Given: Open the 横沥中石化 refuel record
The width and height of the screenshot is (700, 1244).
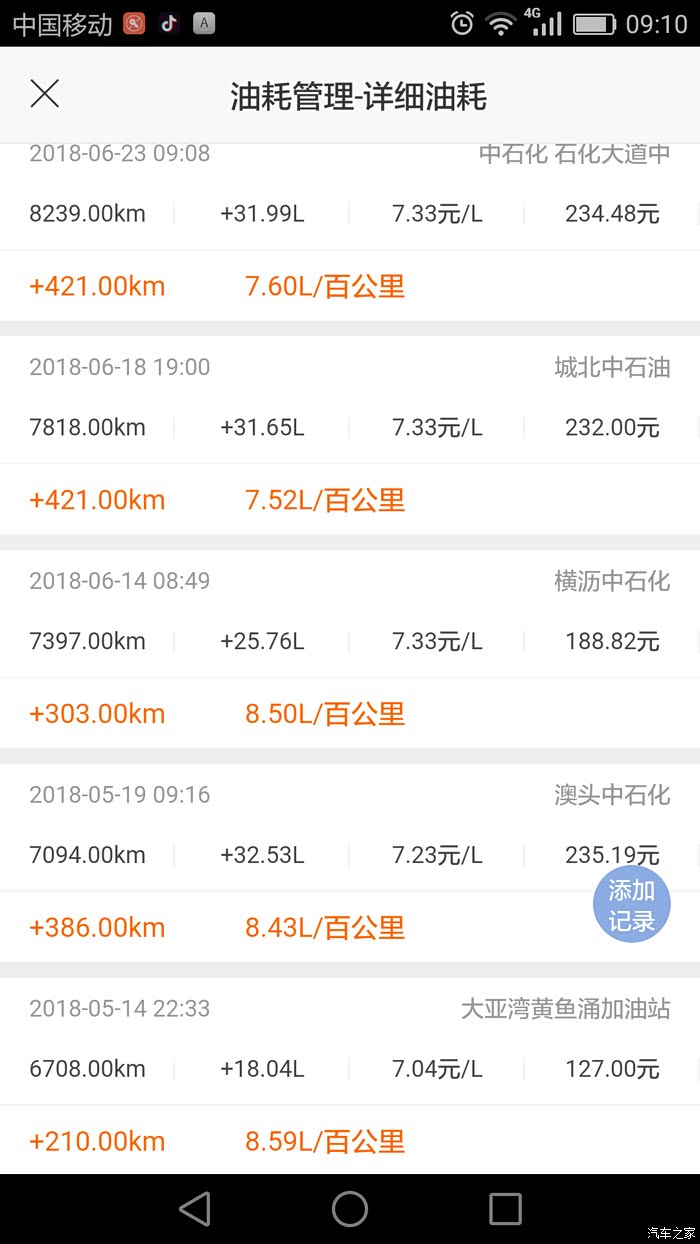Looking at the screenshot, I should point(350,642).
